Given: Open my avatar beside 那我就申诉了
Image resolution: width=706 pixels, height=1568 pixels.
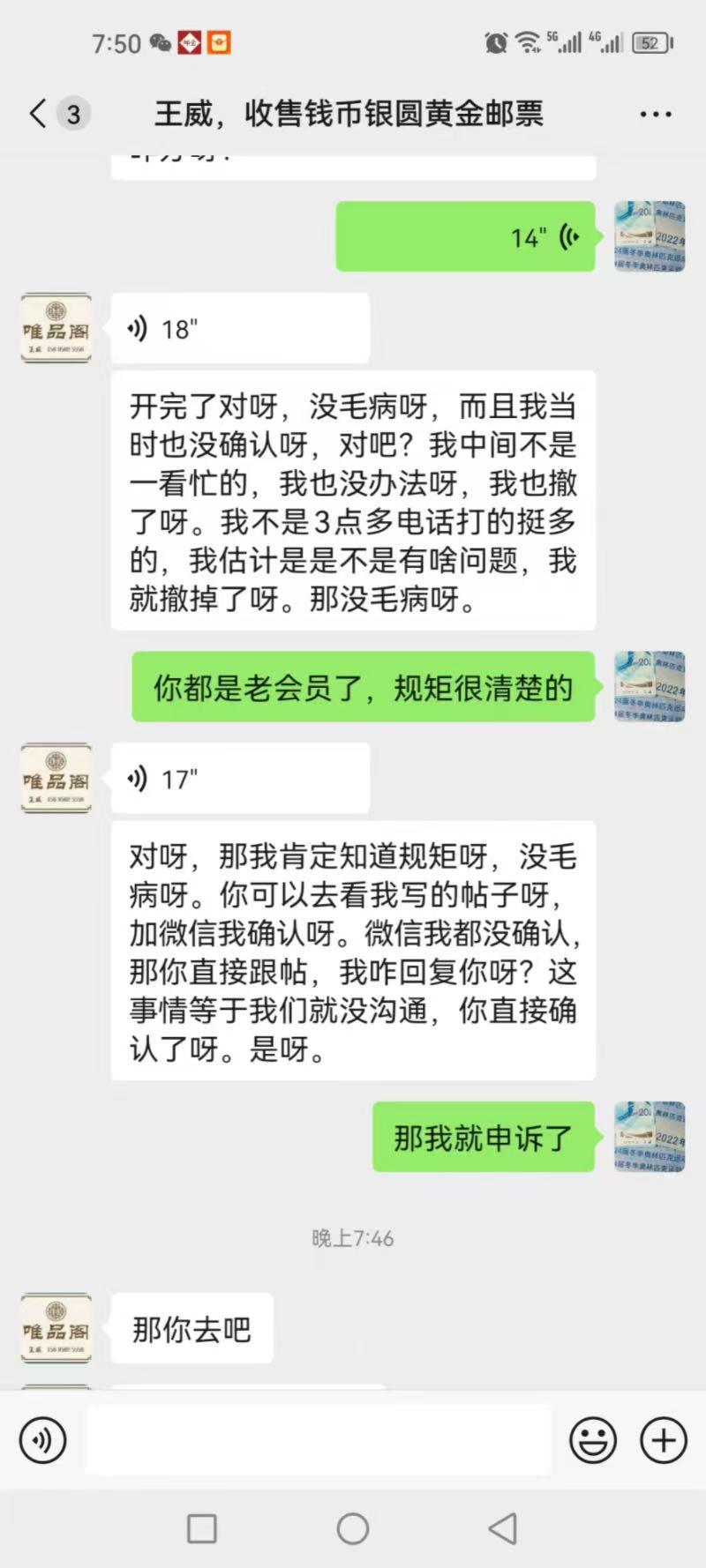Looking at the screenshot, I should coord(650,1137).
